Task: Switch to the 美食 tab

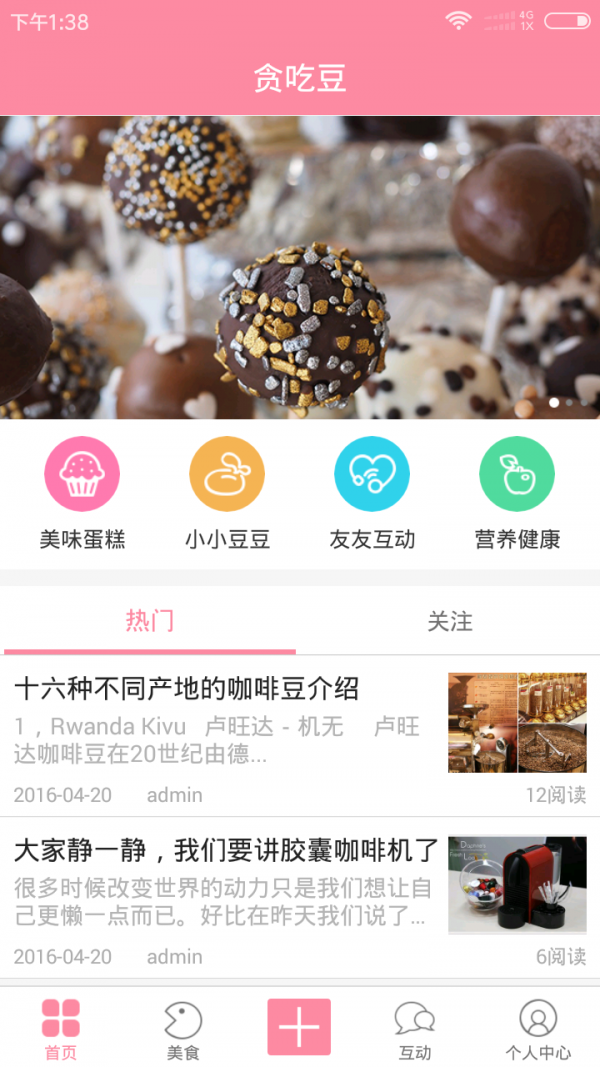Action: (x=183, y=1028)
